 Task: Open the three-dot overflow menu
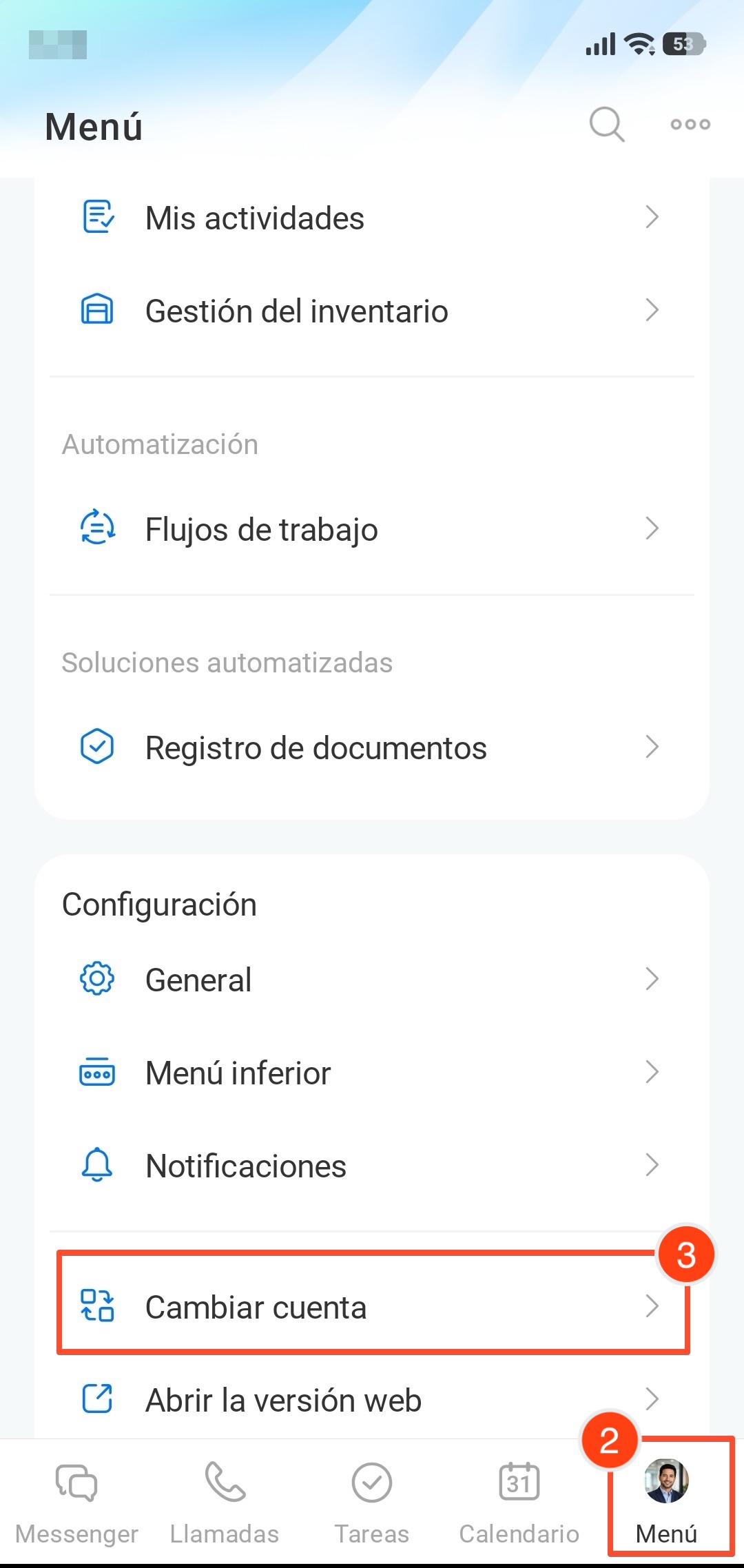(690, 125)
